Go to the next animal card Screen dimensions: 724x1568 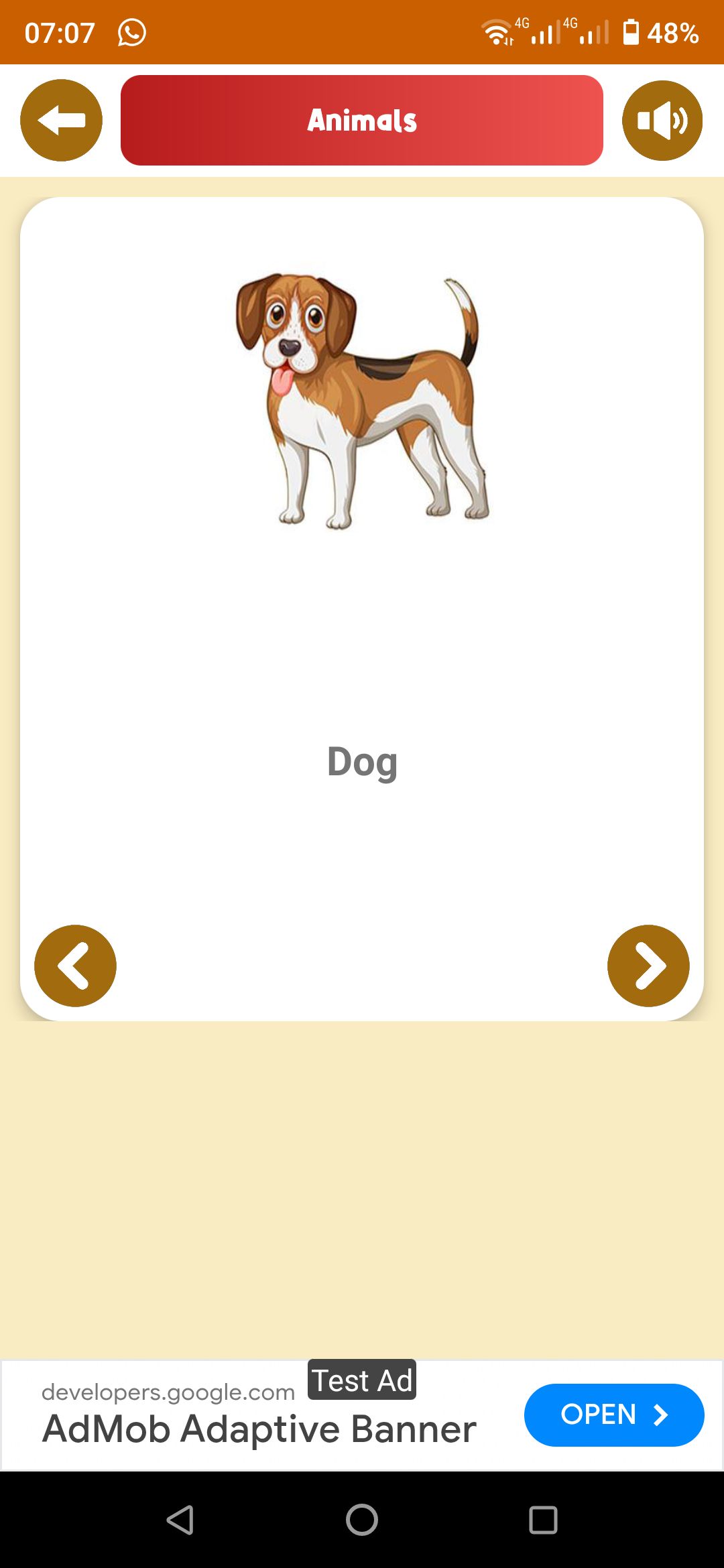click(648, 966)
